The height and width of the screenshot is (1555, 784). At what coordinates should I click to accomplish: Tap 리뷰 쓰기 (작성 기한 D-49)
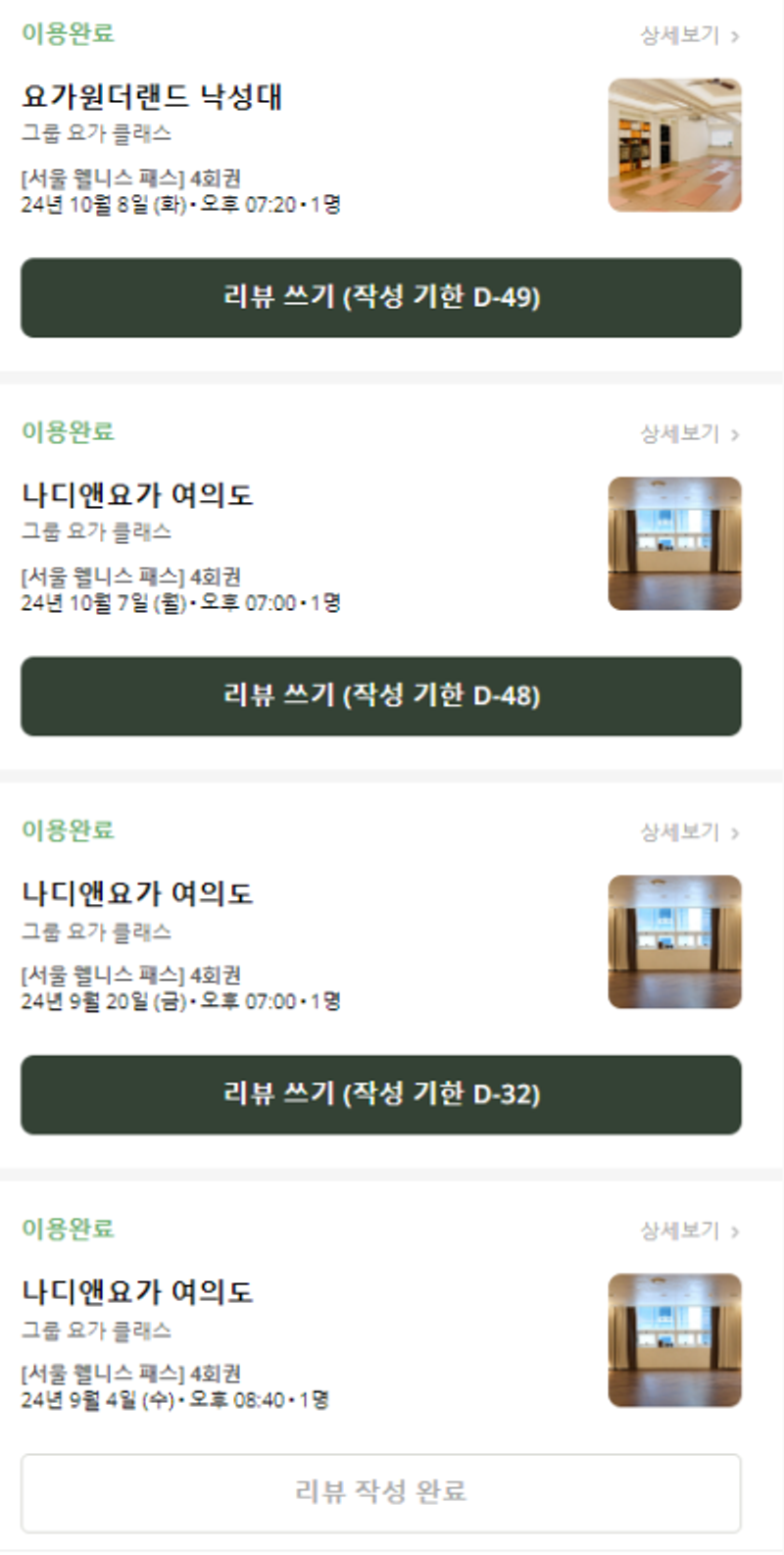pyautogui.click(x=381, y=297)
